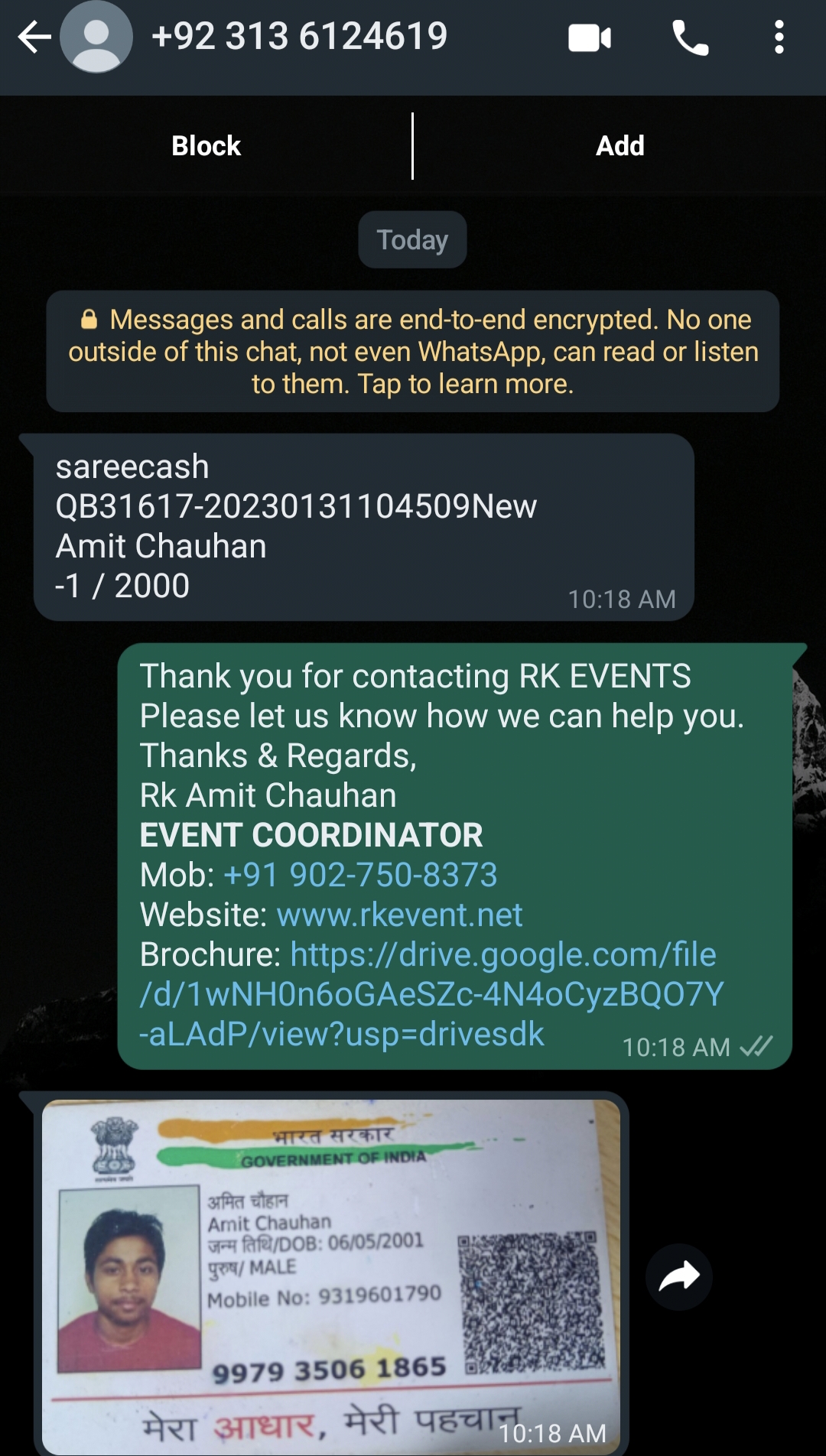This screenshot has width=826, height=1456.
Task: Block this unknown number
Action: click(x=206, y=146)
